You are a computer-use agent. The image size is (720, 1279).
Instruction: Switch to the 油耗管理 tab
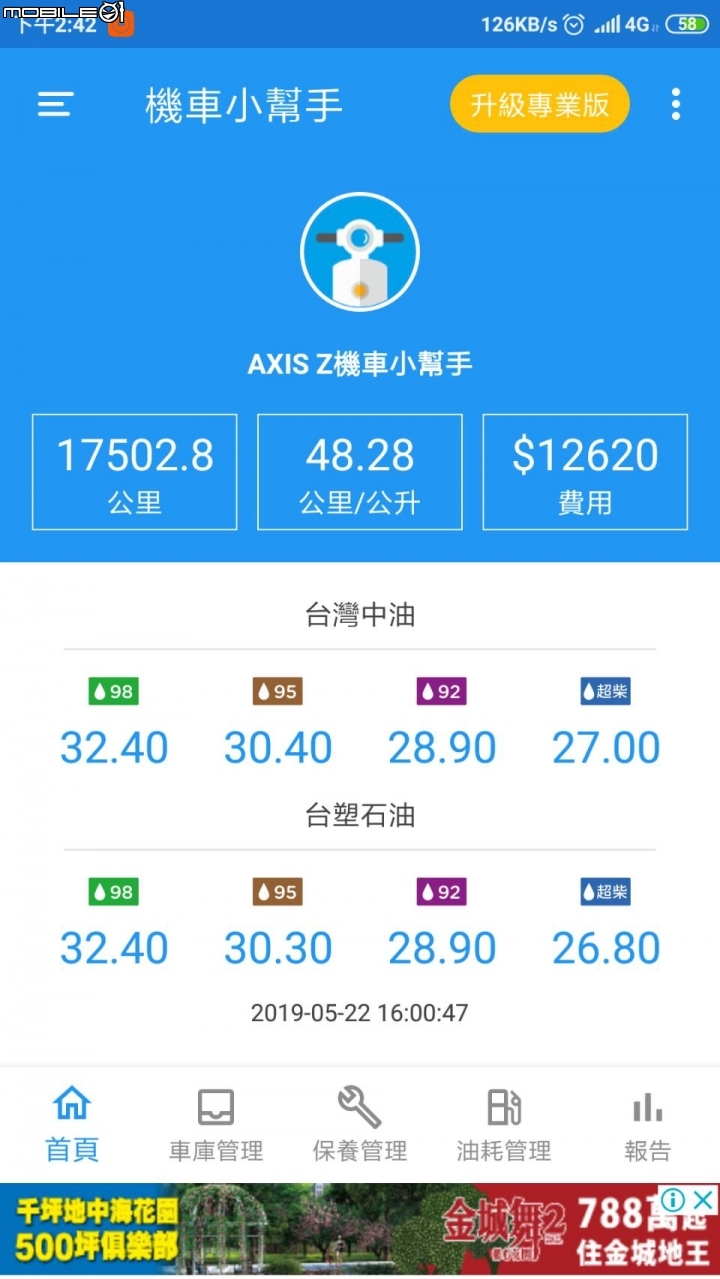(504, 1126)
